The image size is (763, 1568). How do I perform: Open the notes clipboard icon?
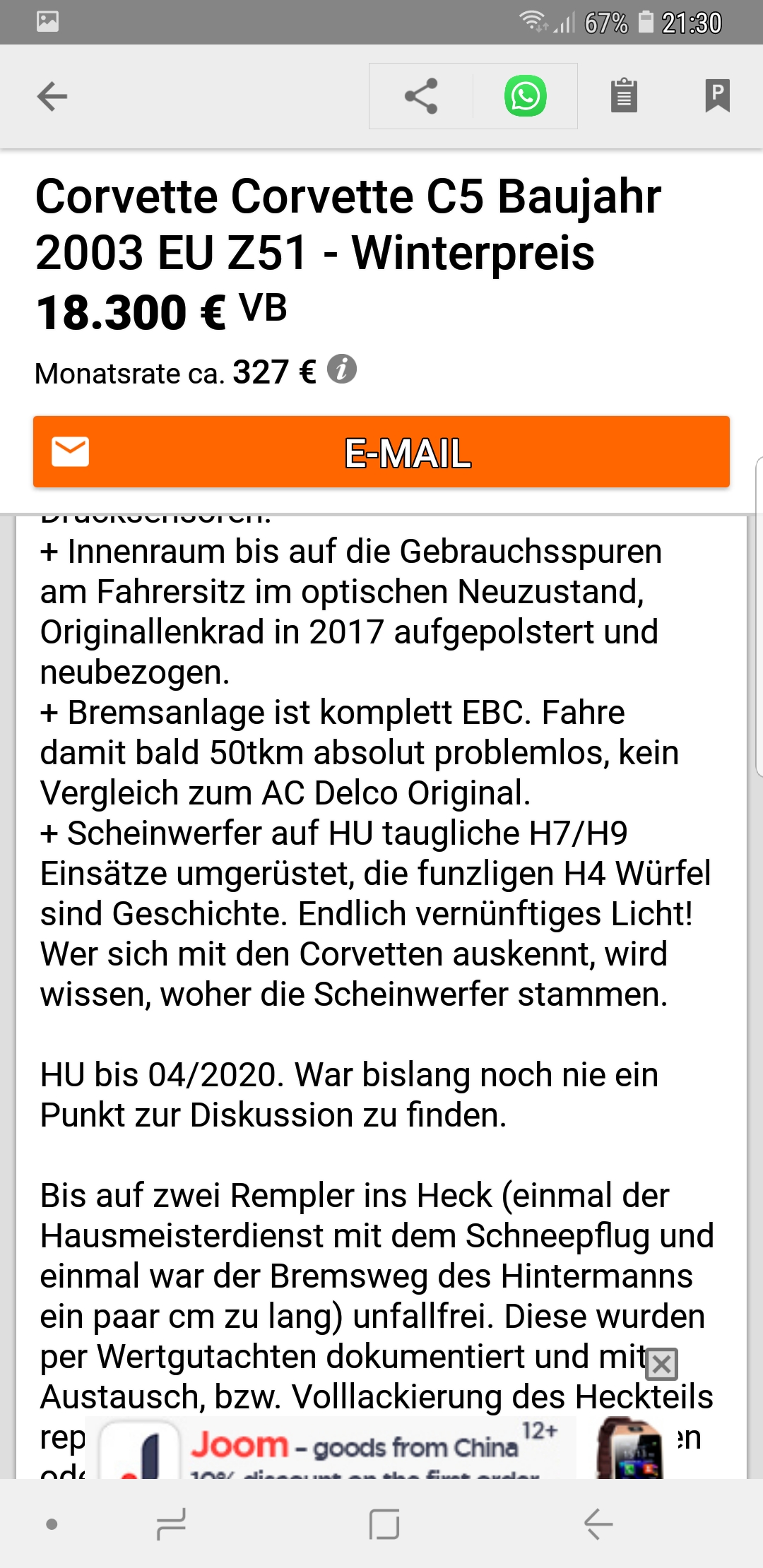click(x=624, y=96)
